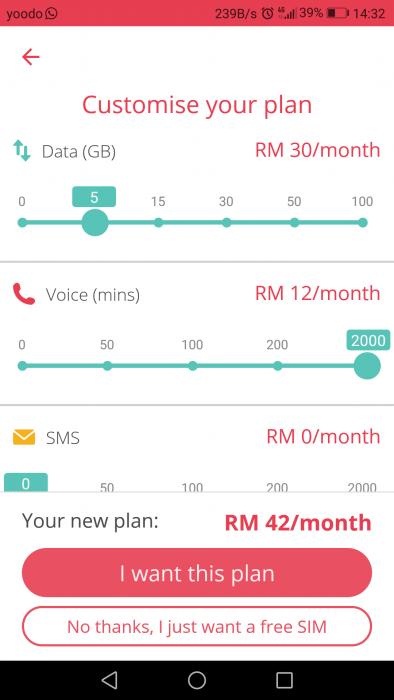The width and height of the screenshot is (394, 700).
Task: Set the data slider to 100 GB
Action: (x=363, y=222)
